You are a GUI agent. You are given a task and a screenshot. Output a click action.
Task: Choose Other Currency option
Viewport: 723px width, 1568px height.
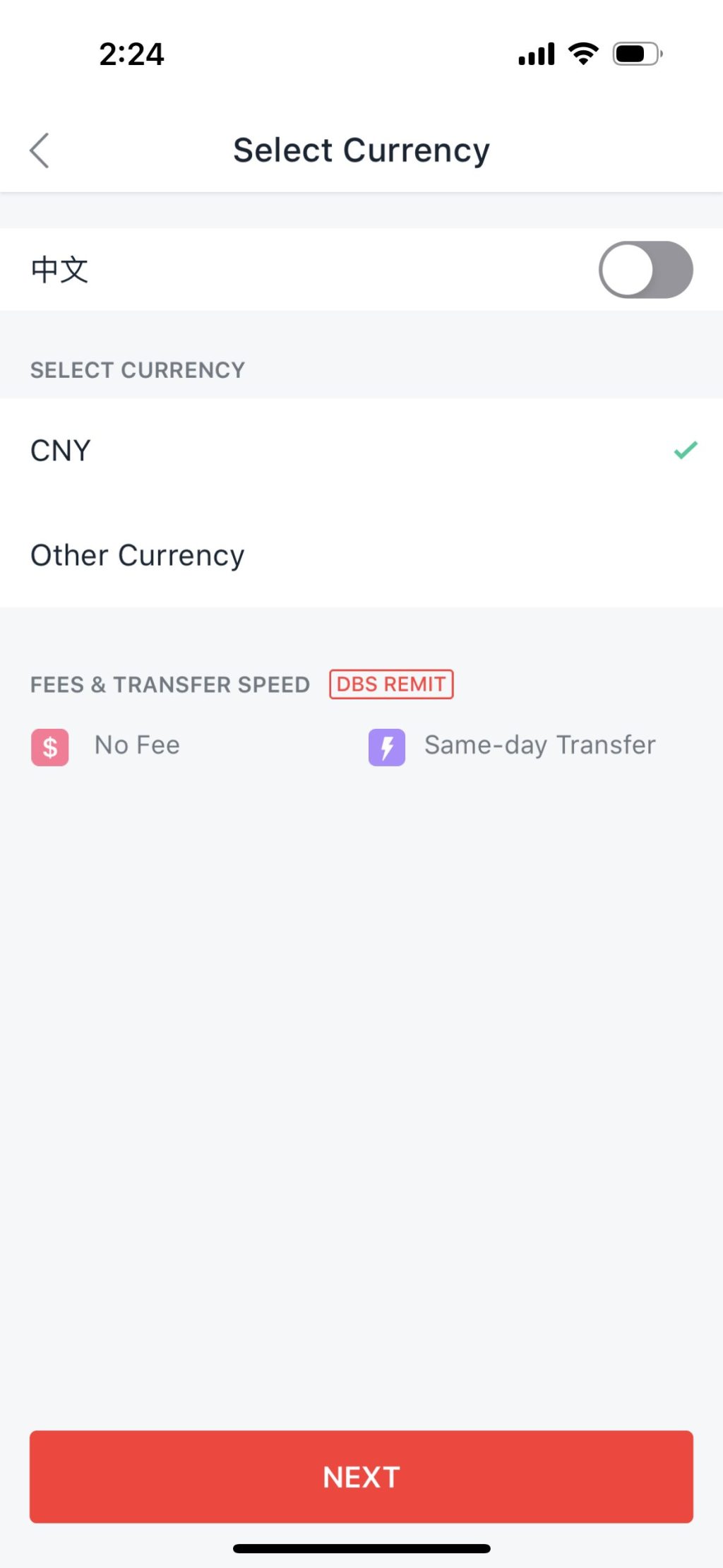coord(361,555)
